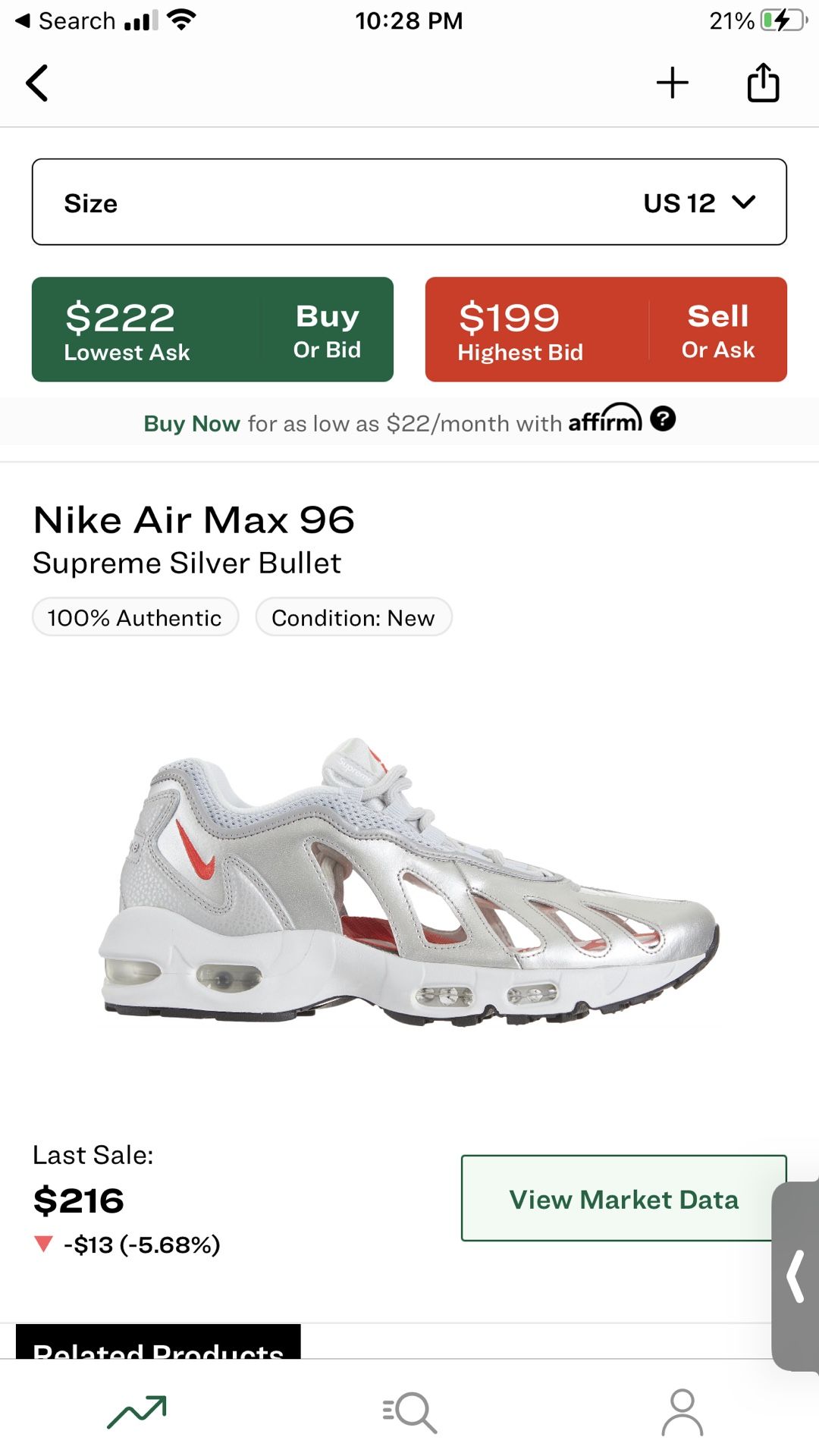Tap $222 Lowest Ask Buy or Bid
The image size is (819, 1456).
(x=212, y=330)
